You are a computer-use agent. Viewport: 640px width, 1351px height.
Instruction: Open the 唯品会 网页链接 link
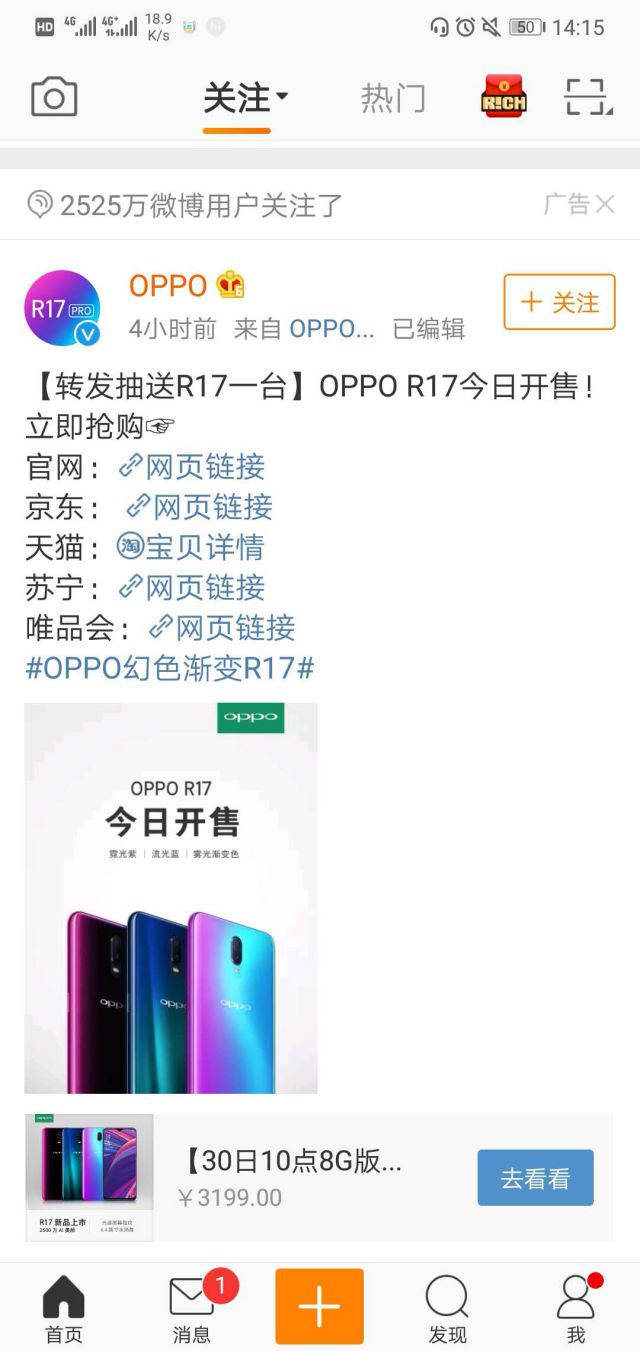222,628
